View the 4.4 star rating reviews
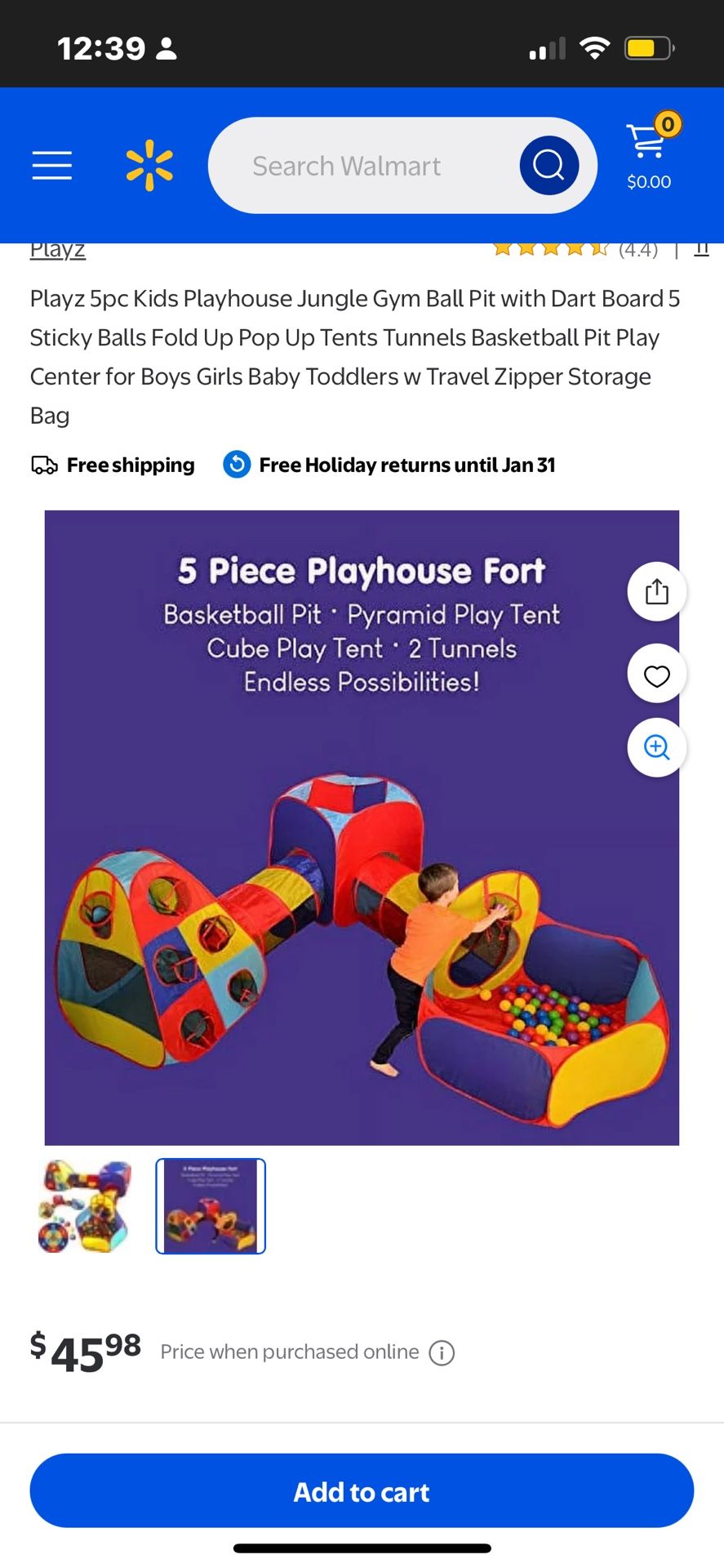Image resolution: width=724 pixels, height=1568 pixels. tap(575, 249)
